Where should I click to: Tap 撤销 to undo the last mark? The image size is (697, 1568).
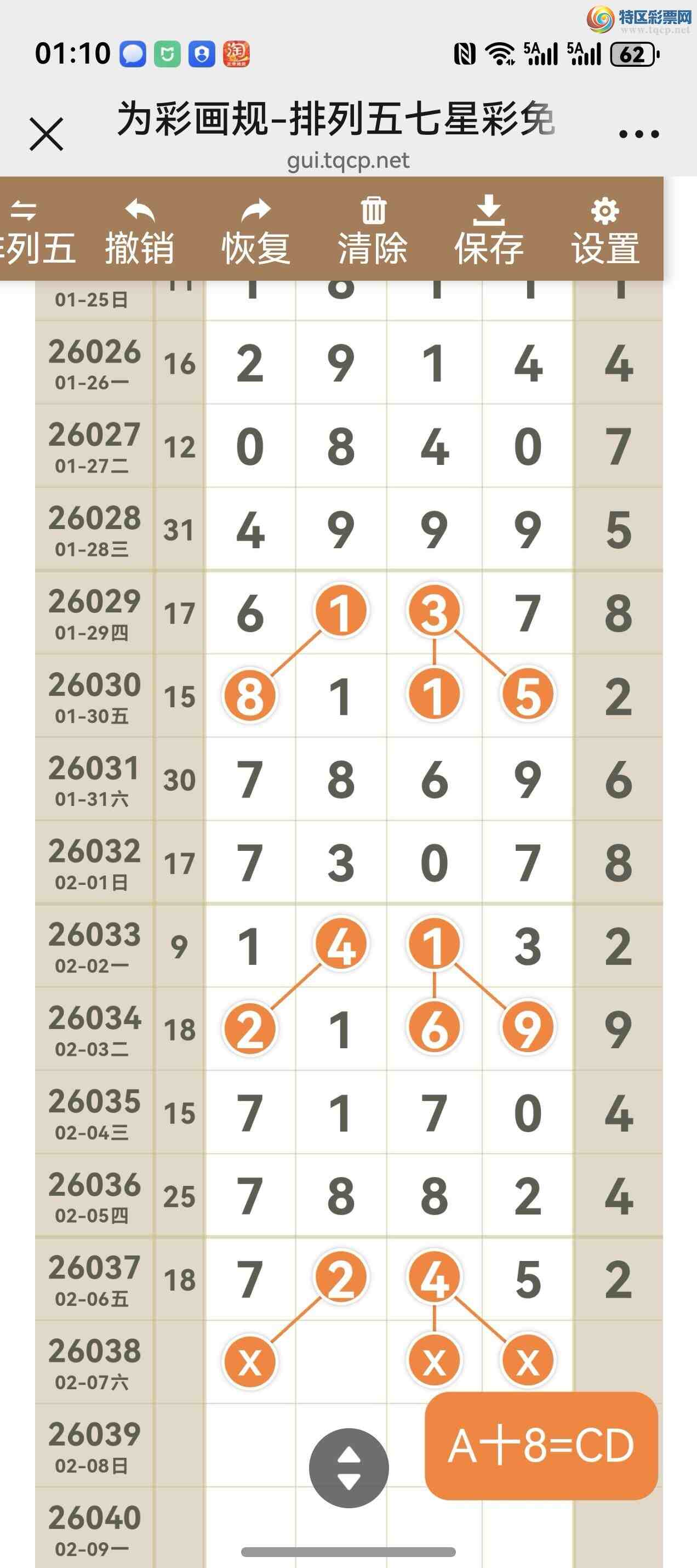[140, 231]
